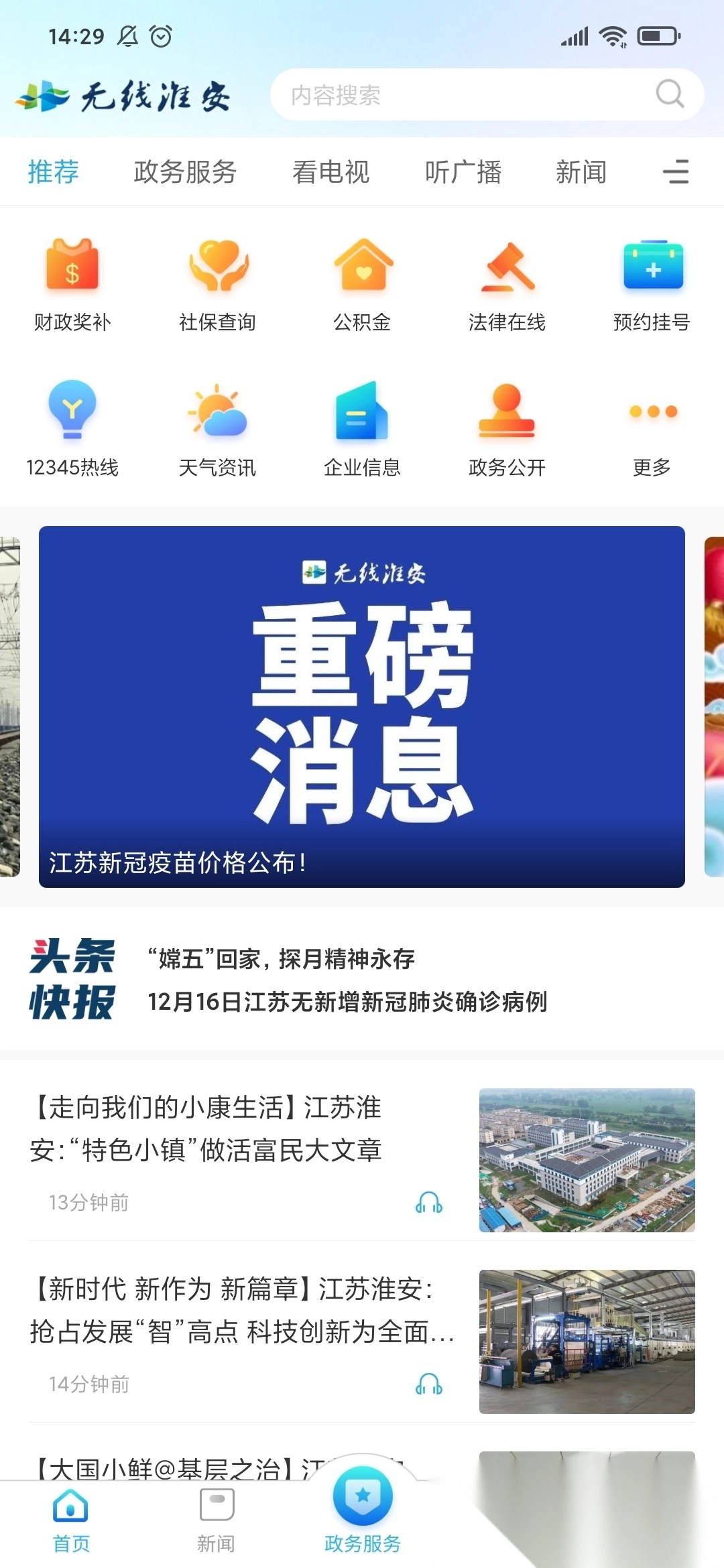Open the 内容搜索 search box
724x1568 pixels.
pos(469,94)
